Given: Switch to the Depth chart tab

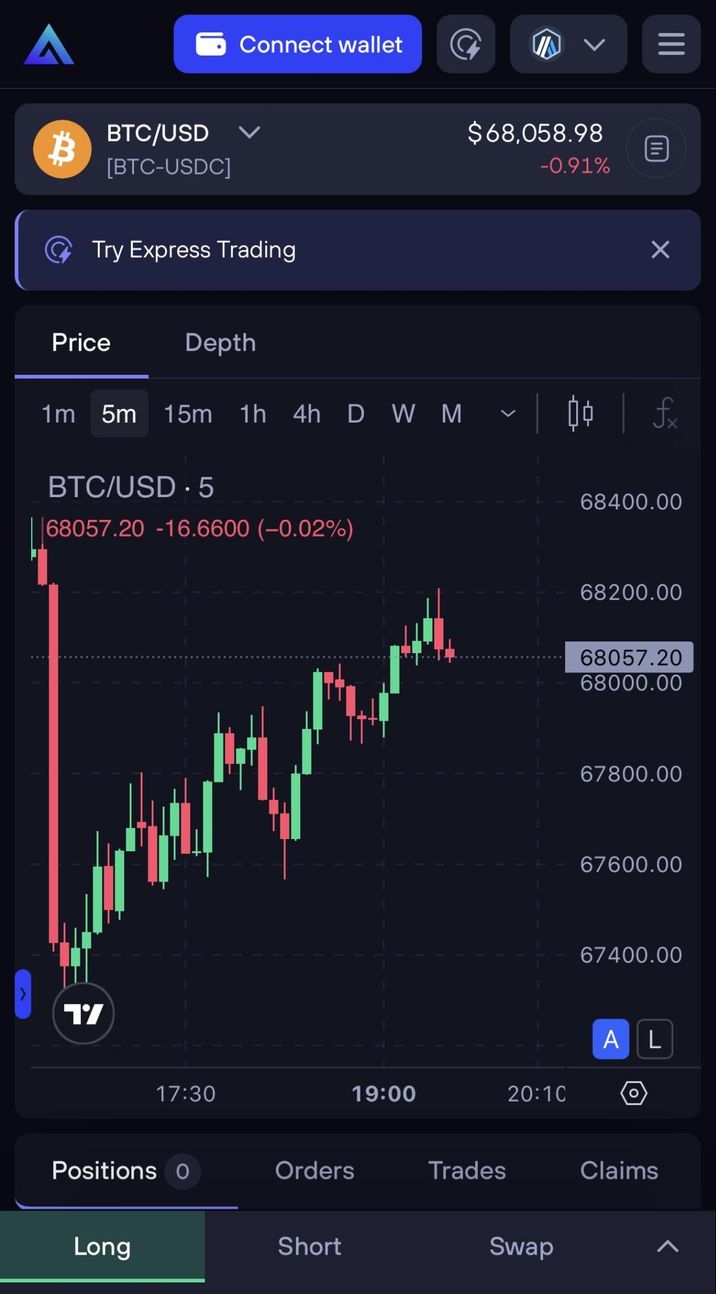Looking at the screenshot, I should click(220, 342).
